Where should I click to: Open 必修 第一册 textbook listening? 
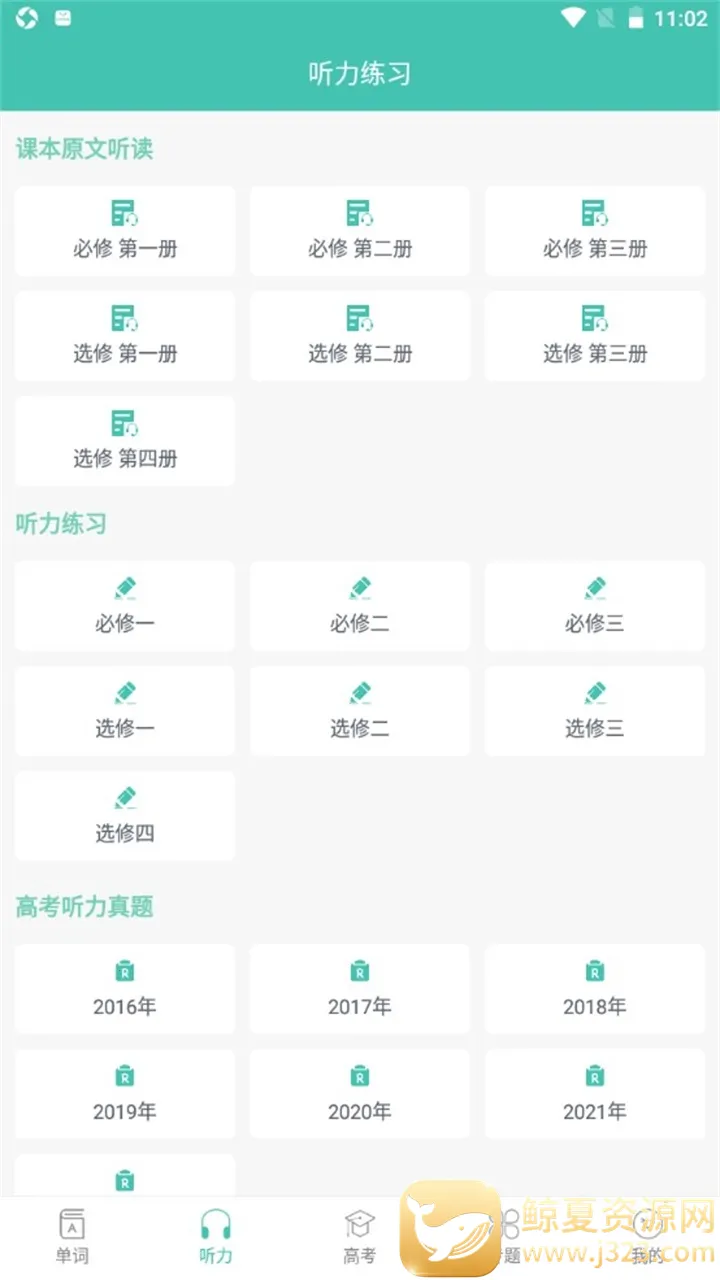125,231
